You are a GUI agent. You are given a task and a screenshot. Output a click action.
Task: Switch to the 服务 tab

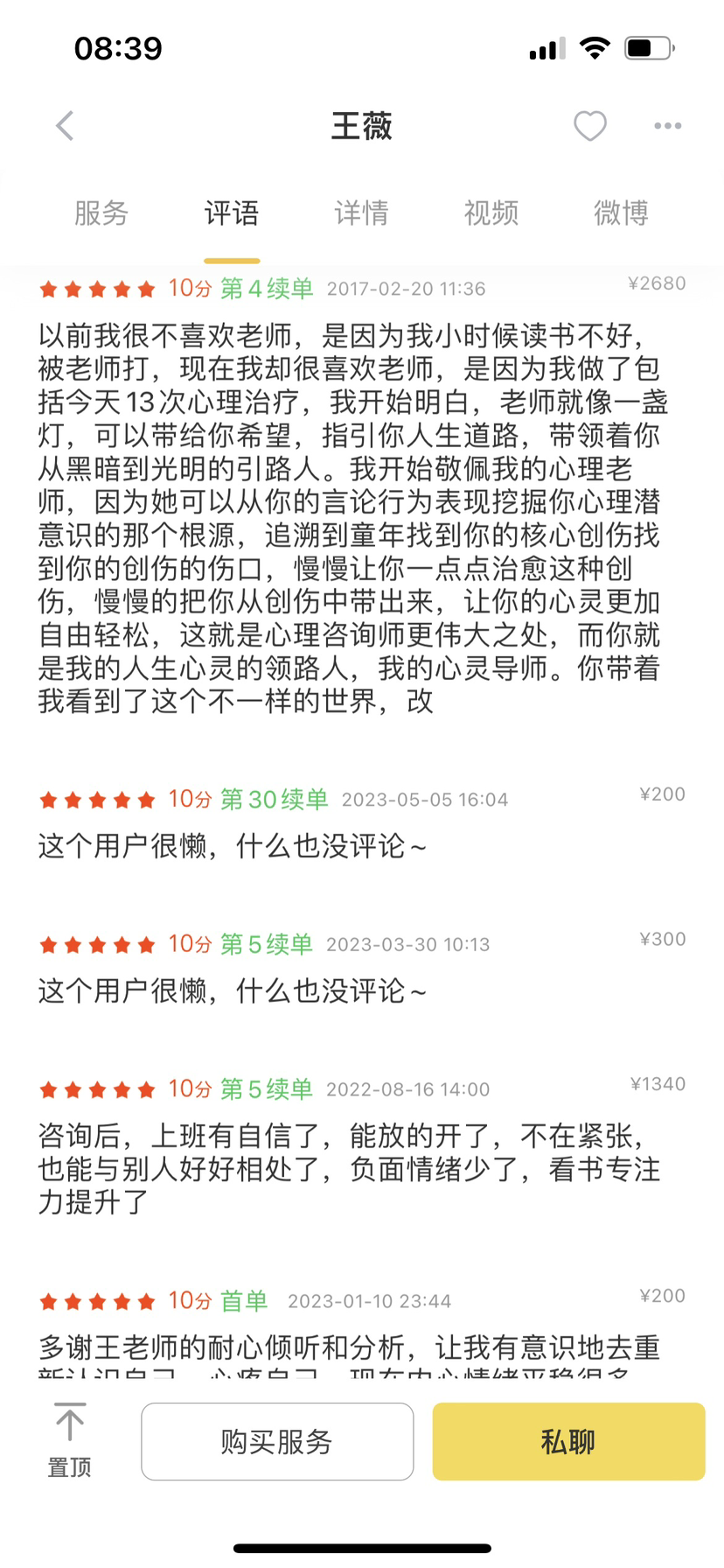(101, 213)
